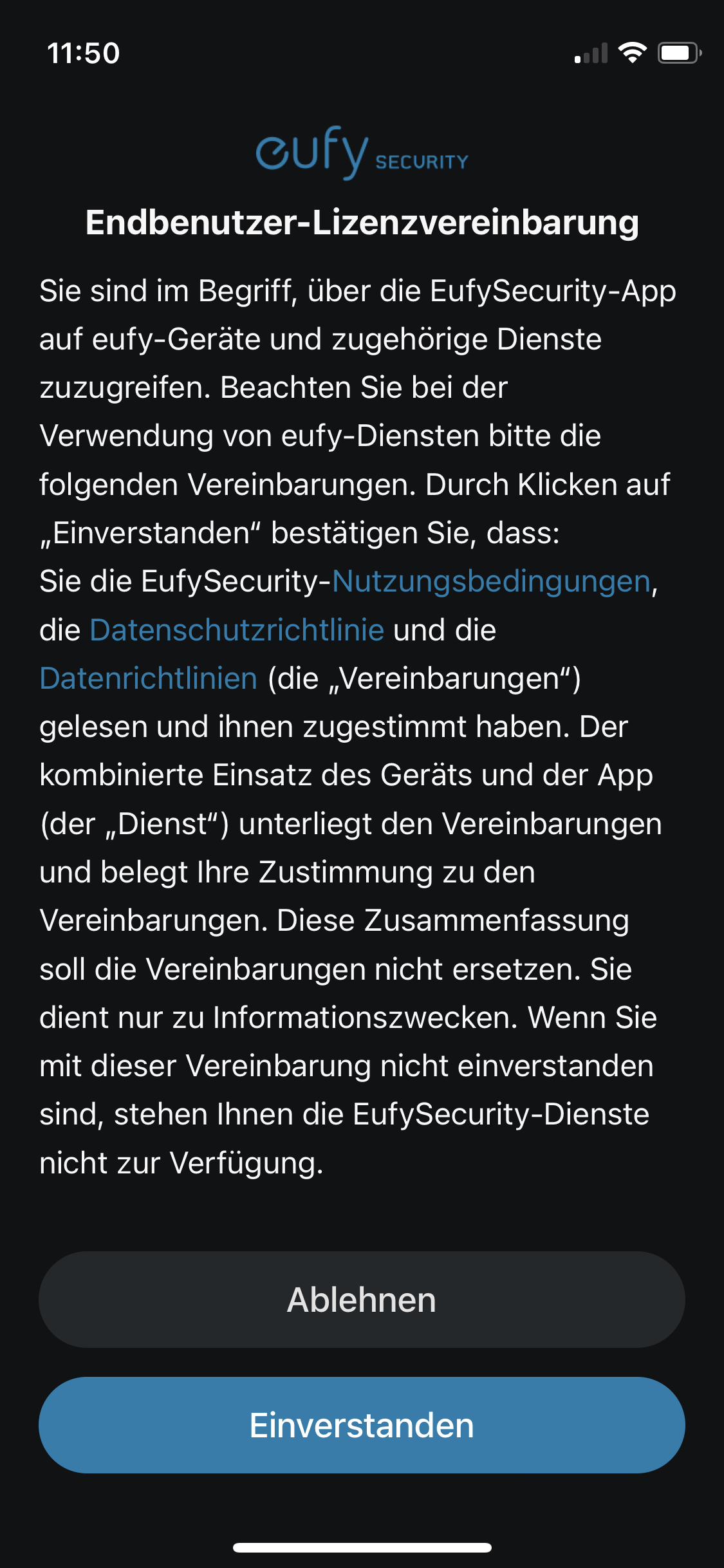Image resolution: width=724 pixels, height=1568 pixels.
Task: Tap the Einverstanden button to agree
Action: tap(362, 1424)
